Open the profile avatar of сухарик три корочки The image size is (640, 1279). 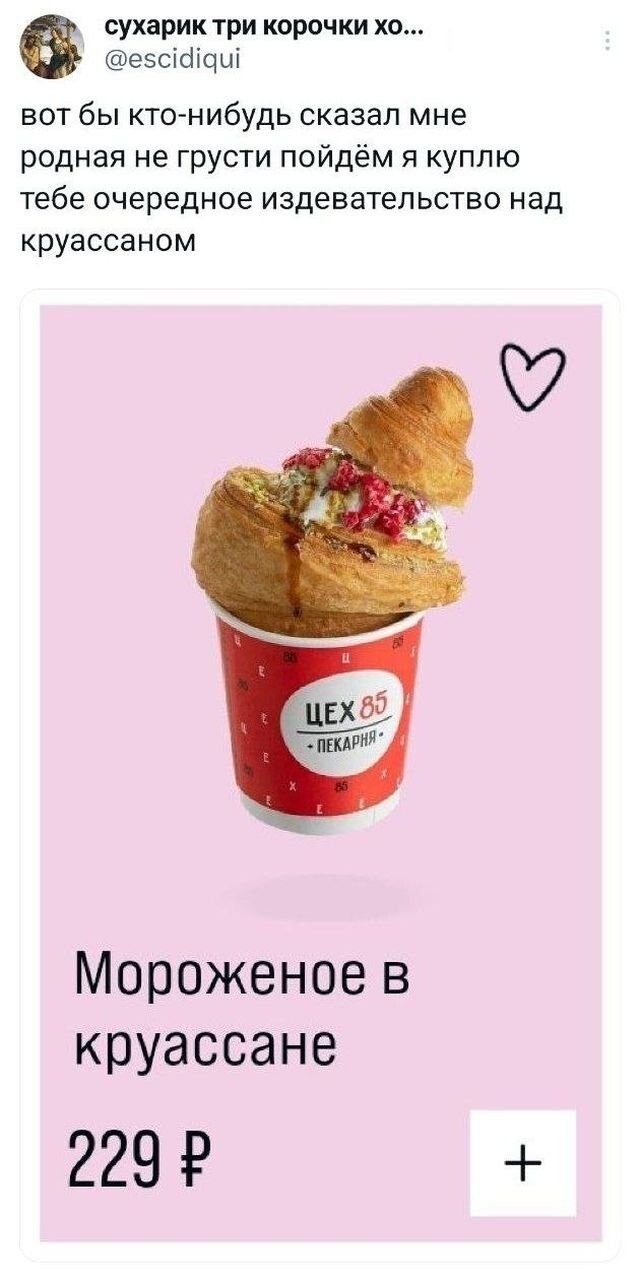click(51, 46)
